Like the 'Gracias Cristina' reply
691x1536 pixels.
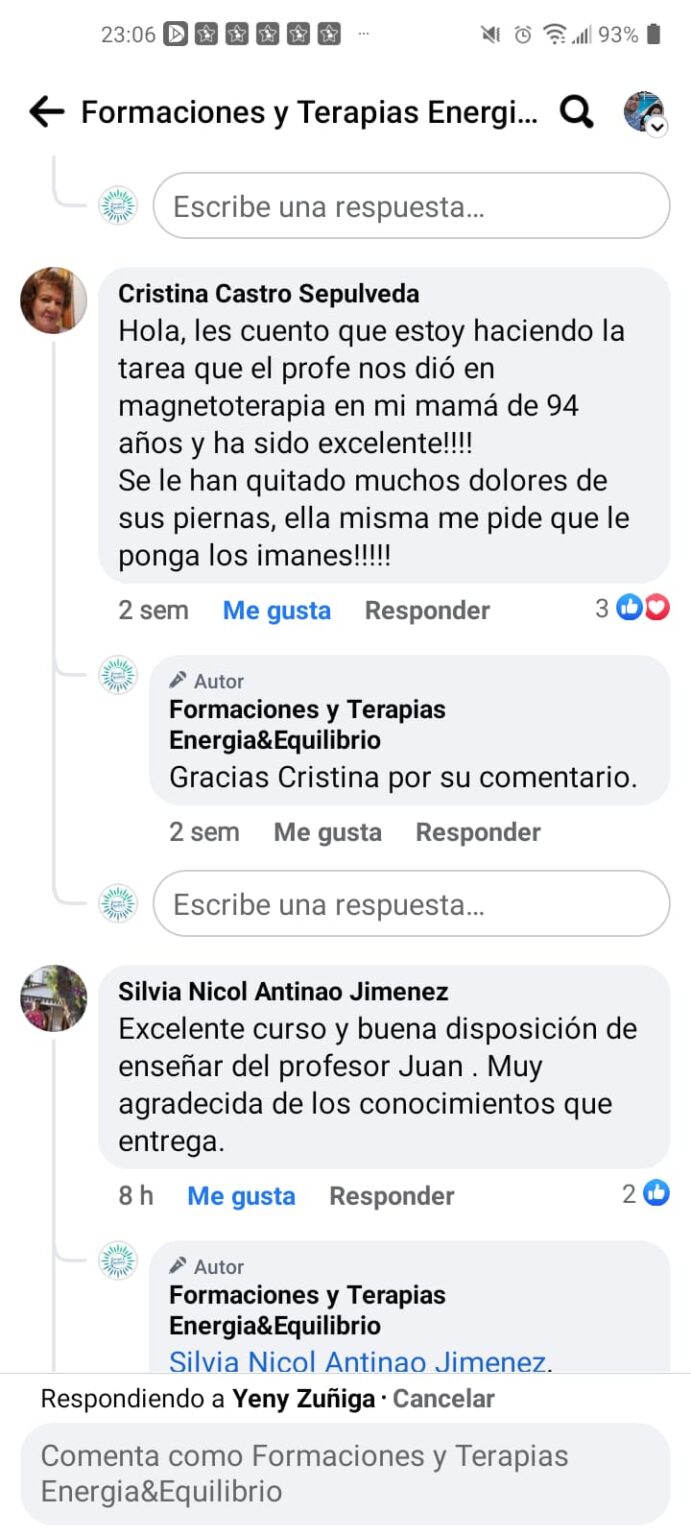tap(327, 832)
